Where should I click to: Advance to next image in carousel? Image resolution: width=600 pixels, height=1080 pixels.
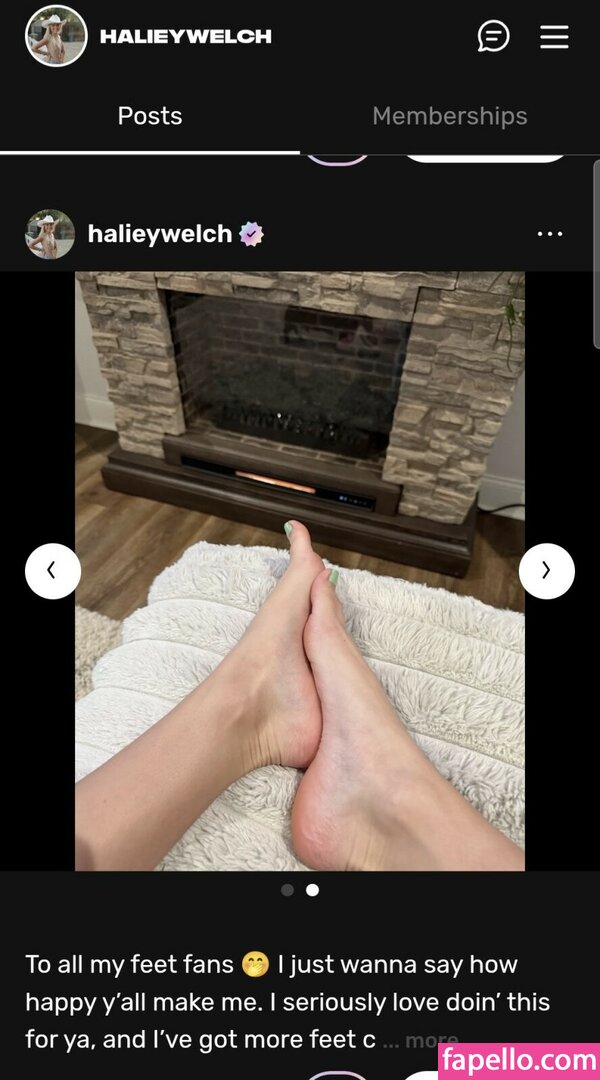pyautogui.click(x=546, y=571)
